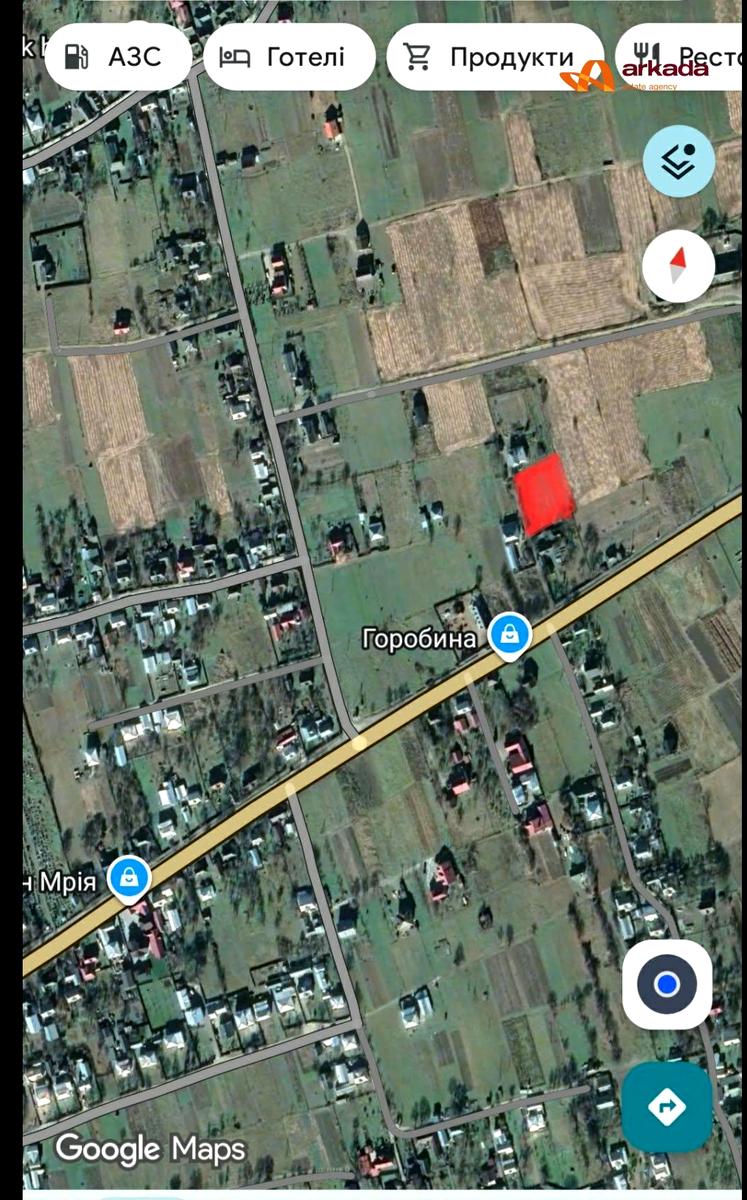Open the Готелі category search
Image resolution: width=747 pixels, height=1200 pixels.
290,56
